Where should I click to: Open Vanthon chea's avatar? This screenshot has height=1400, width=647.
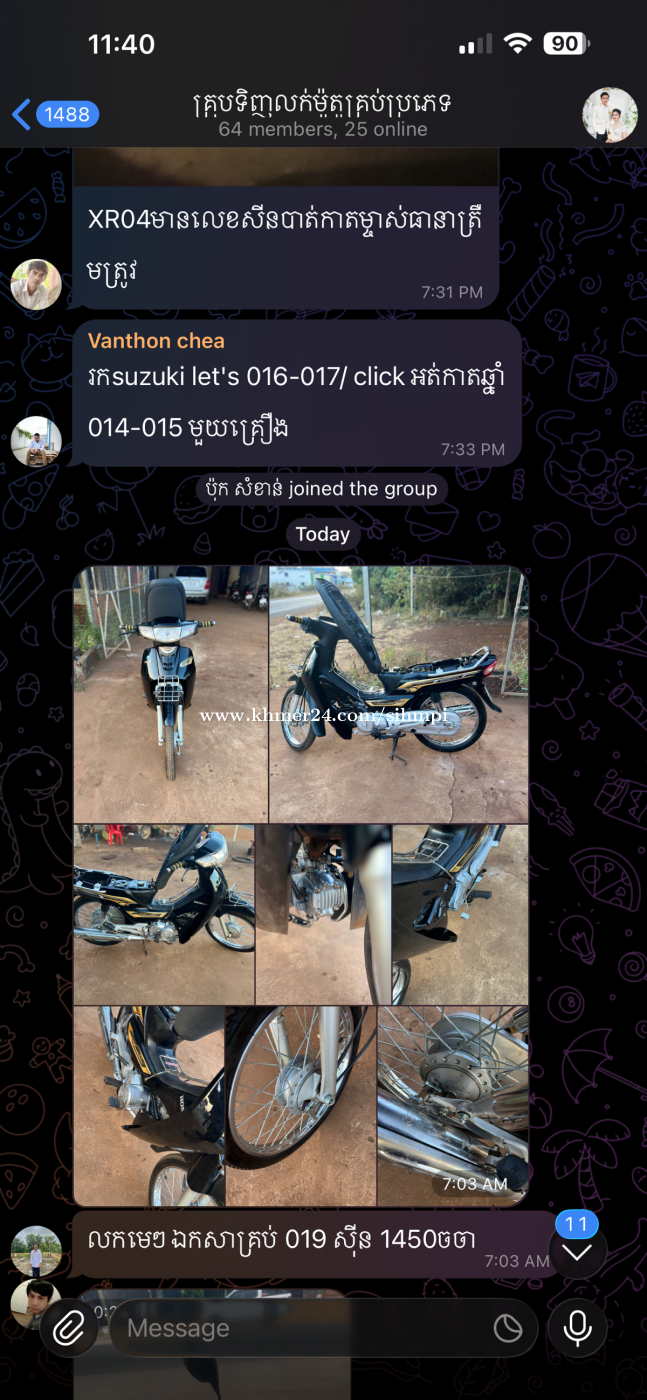point(36,441)
